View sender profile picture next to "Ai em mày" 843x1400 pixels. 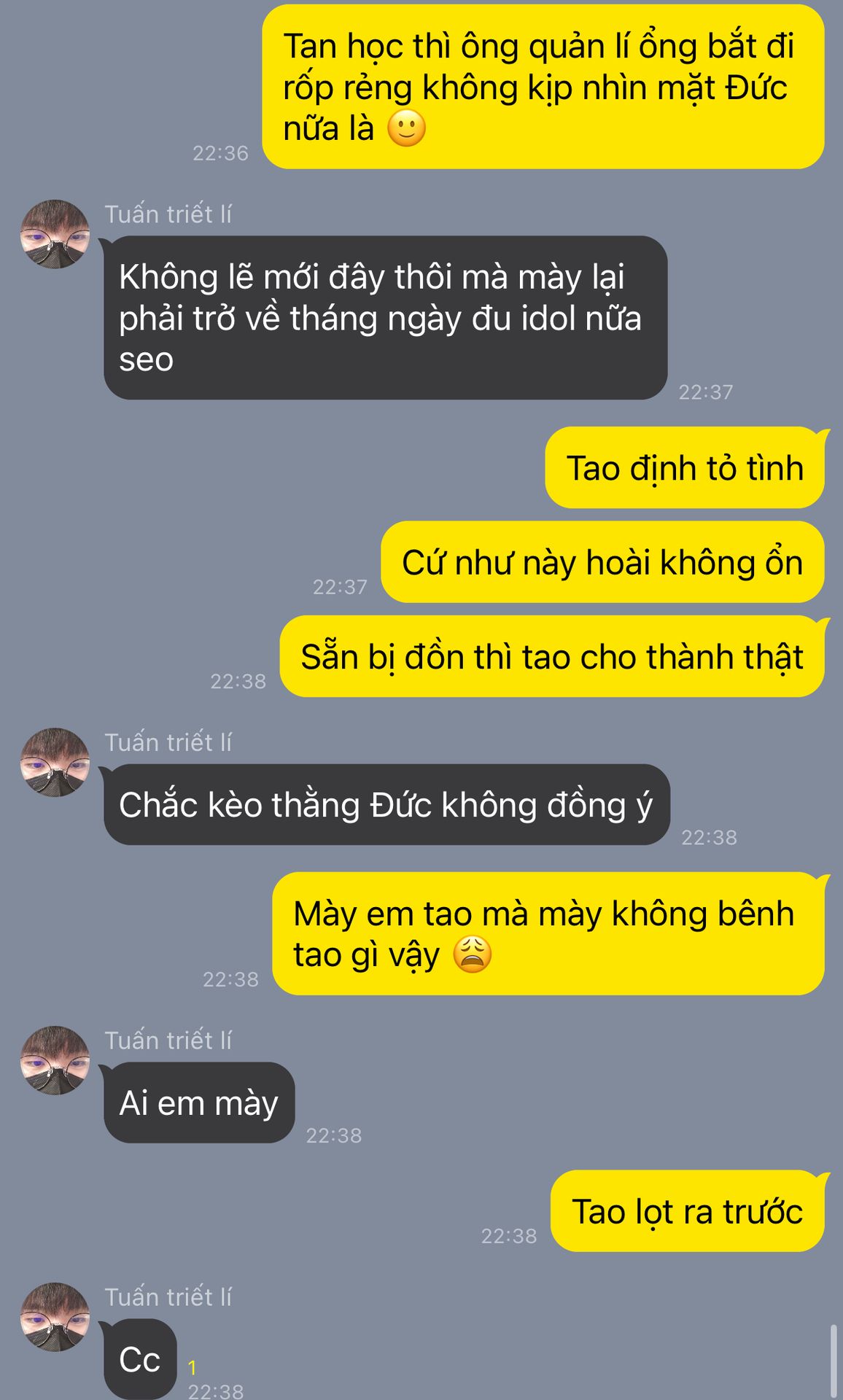tap(55, 1060)
